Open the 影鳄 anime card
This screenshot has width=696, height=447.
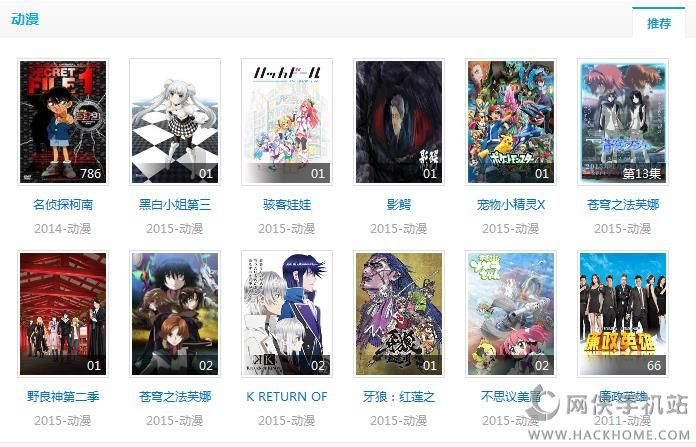[399, 122]
